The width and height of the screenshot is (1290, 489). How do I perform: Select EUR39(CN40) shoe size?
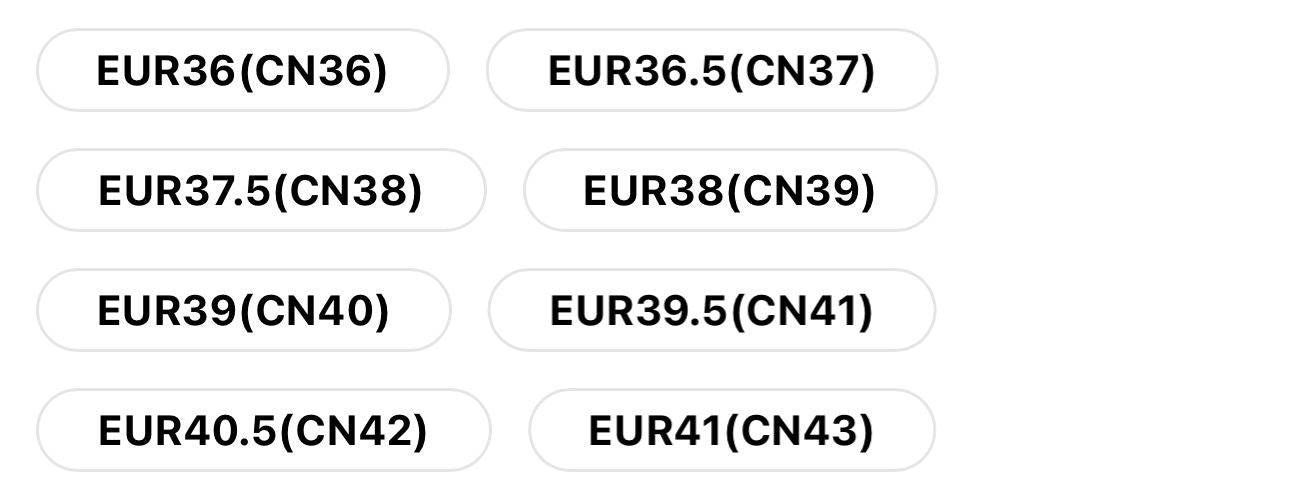[x=243, y=310]
